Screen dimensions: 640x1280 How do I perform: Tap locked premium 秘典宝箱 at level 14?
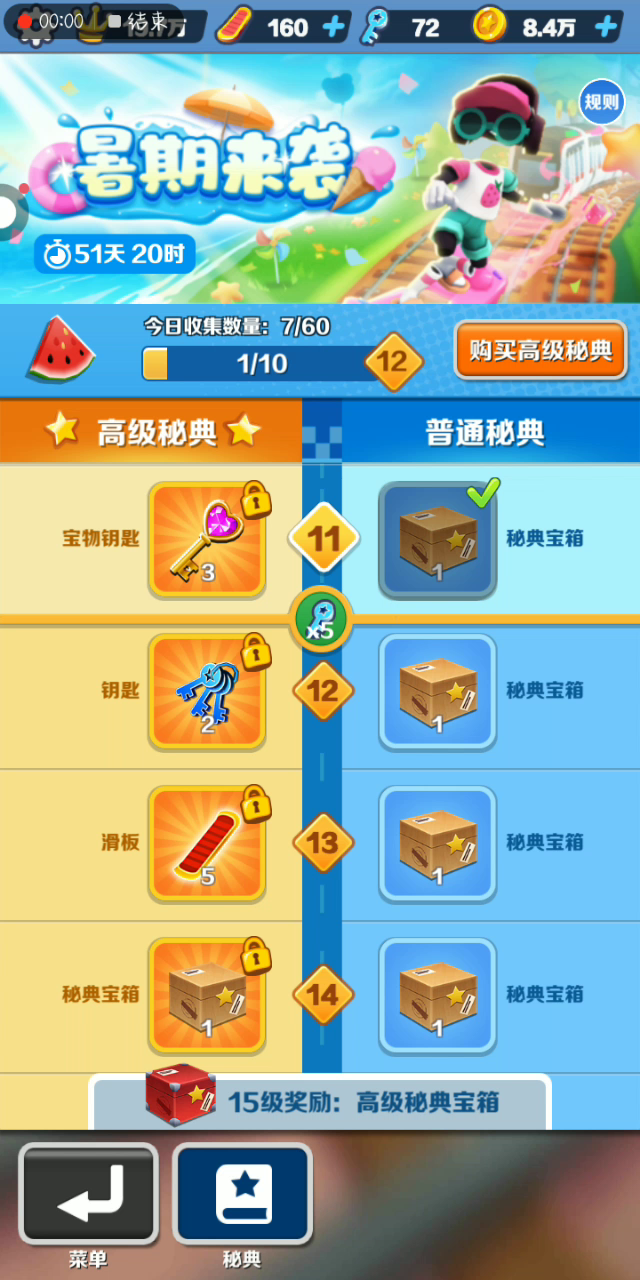pos(207,995)
